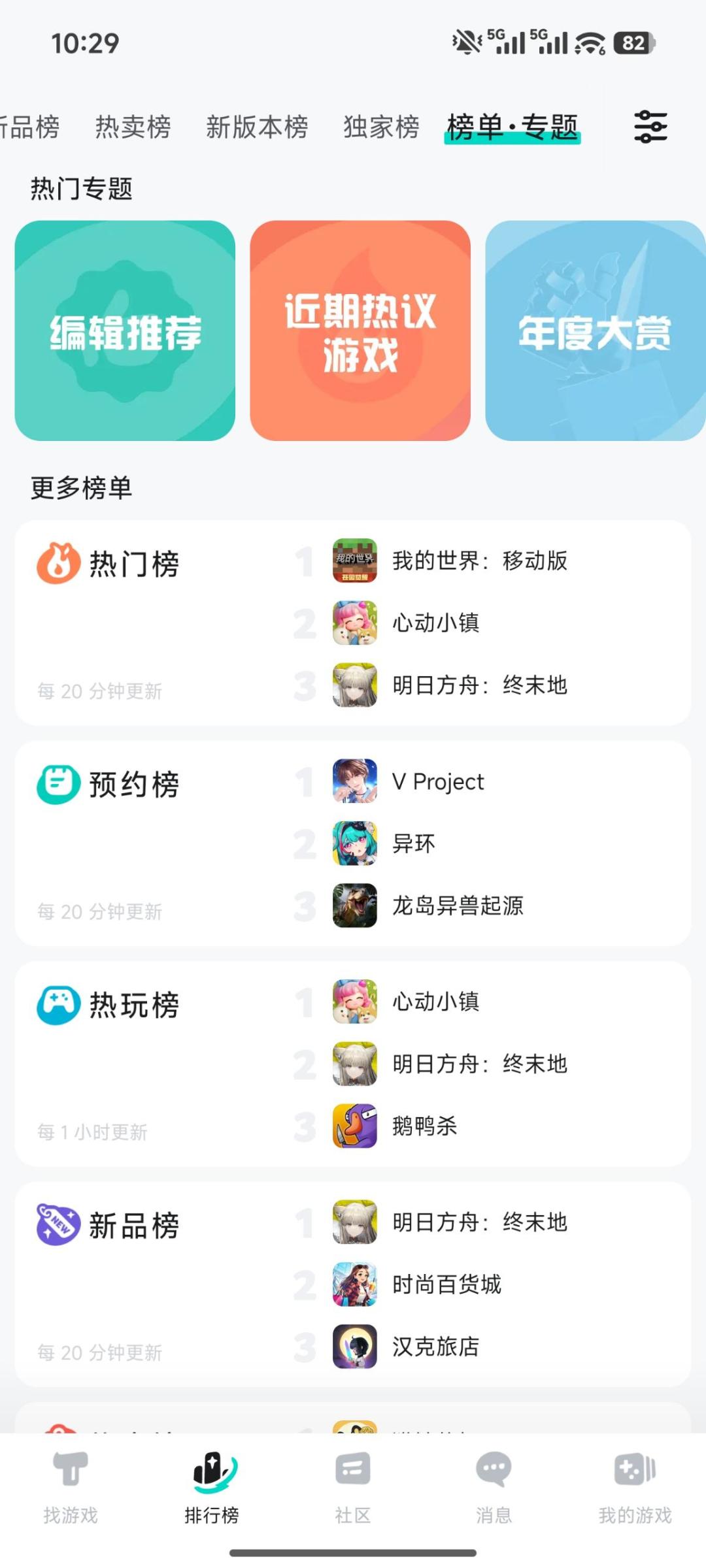
Task: Select the 独家榜 tab
Action: pyautogui.click(x=381, y=127)
